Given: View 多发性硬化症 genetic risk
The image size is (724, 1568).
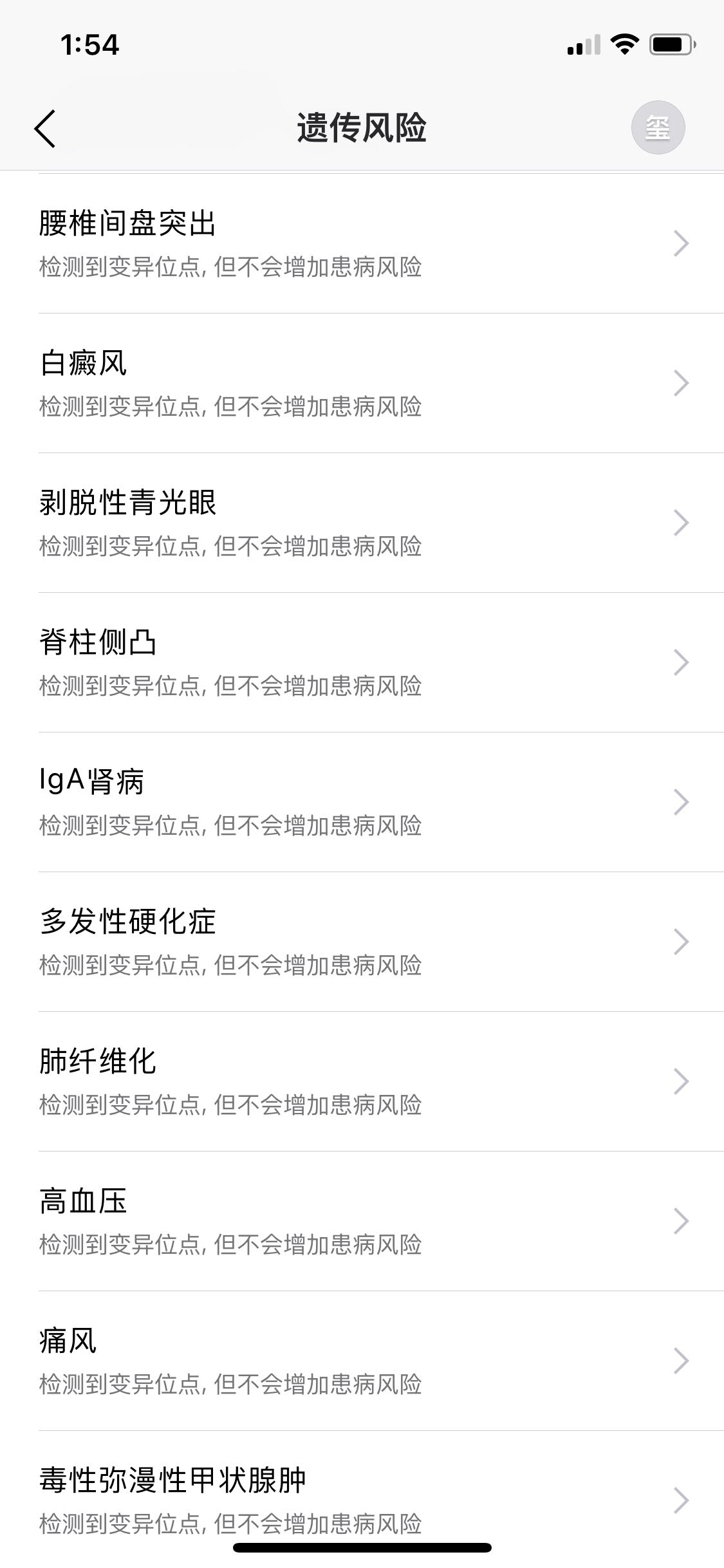Looking at the screenshot, I should pos(362,942).
